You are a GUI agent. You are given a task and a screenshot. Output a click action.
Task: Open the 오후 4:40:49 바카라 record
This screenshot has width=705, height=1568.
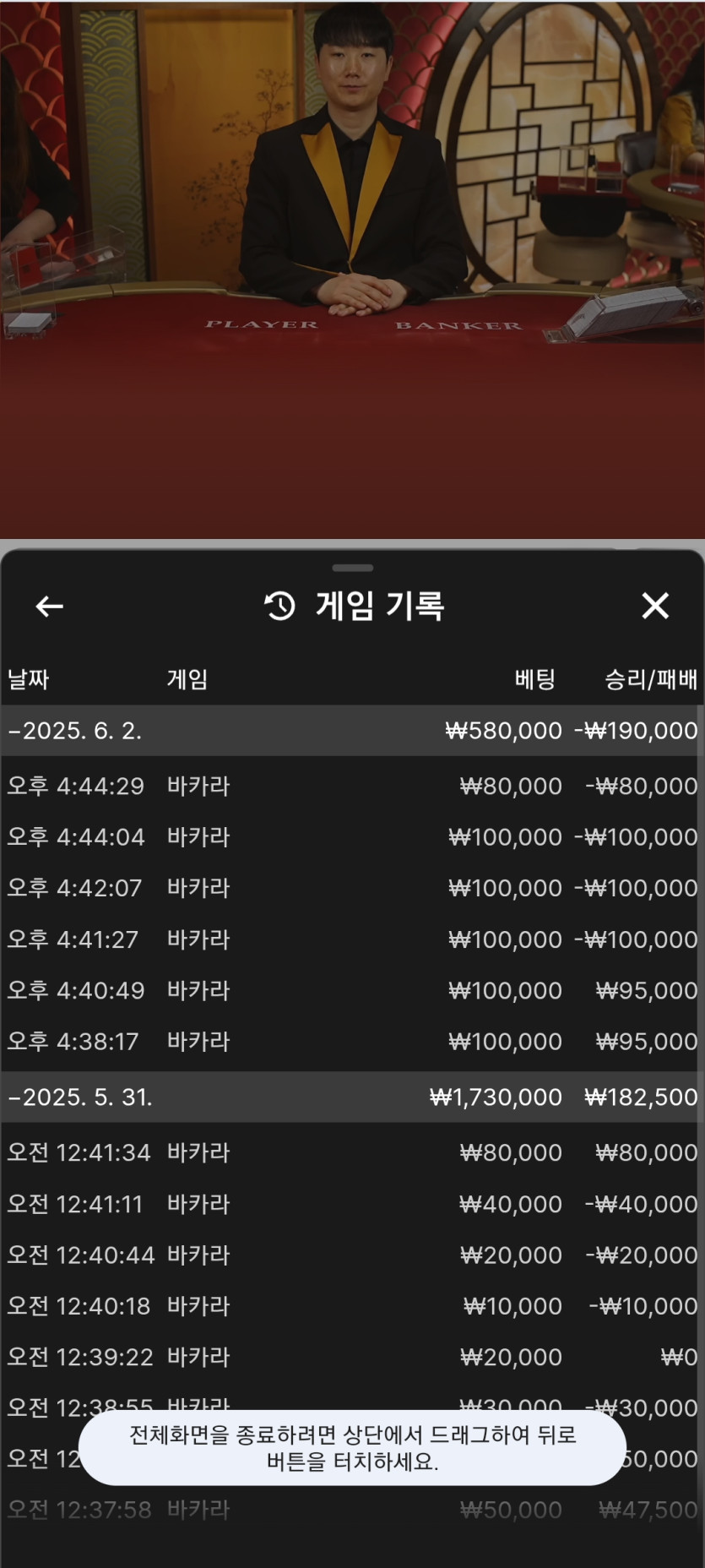point(352,990)
